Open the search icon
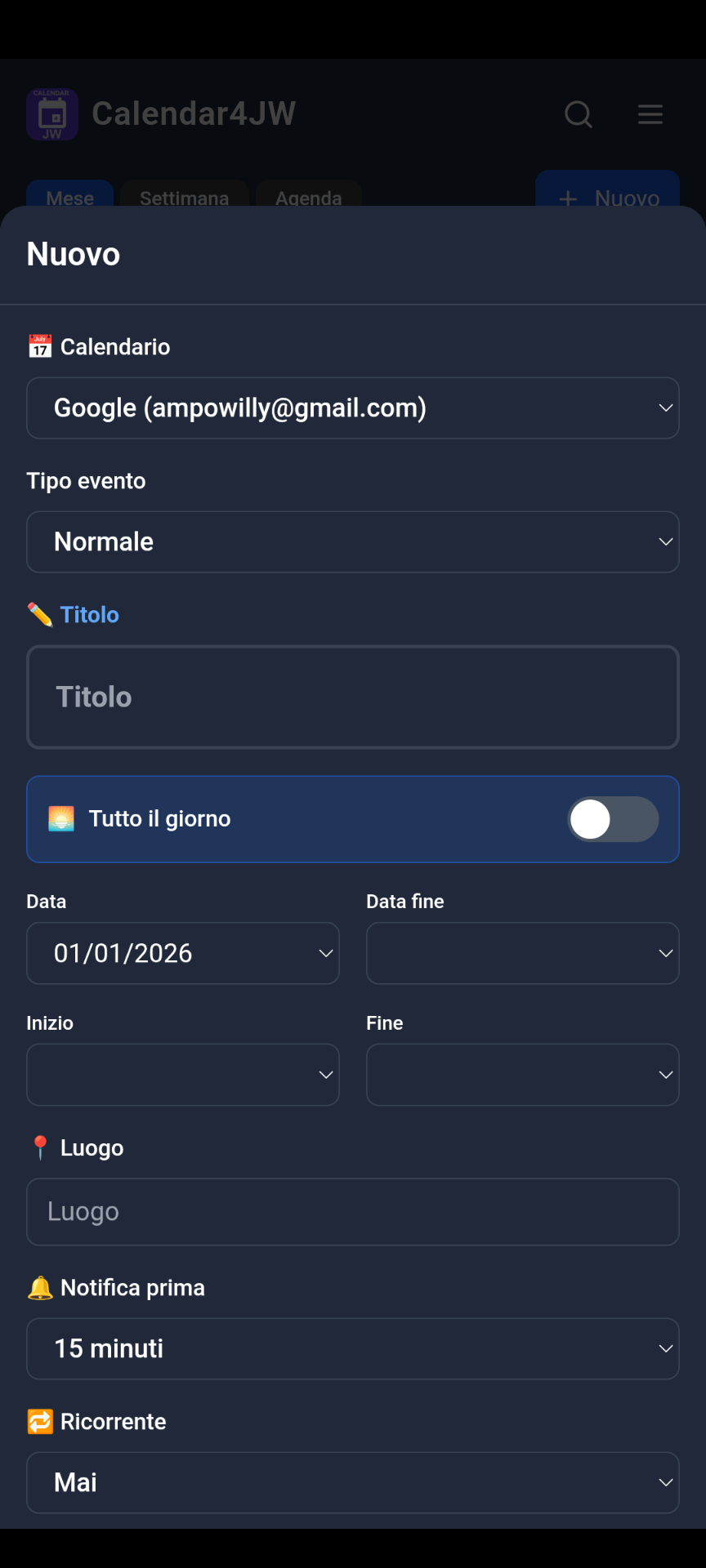This screenshot has height=1568, width=706. (579, 114)
